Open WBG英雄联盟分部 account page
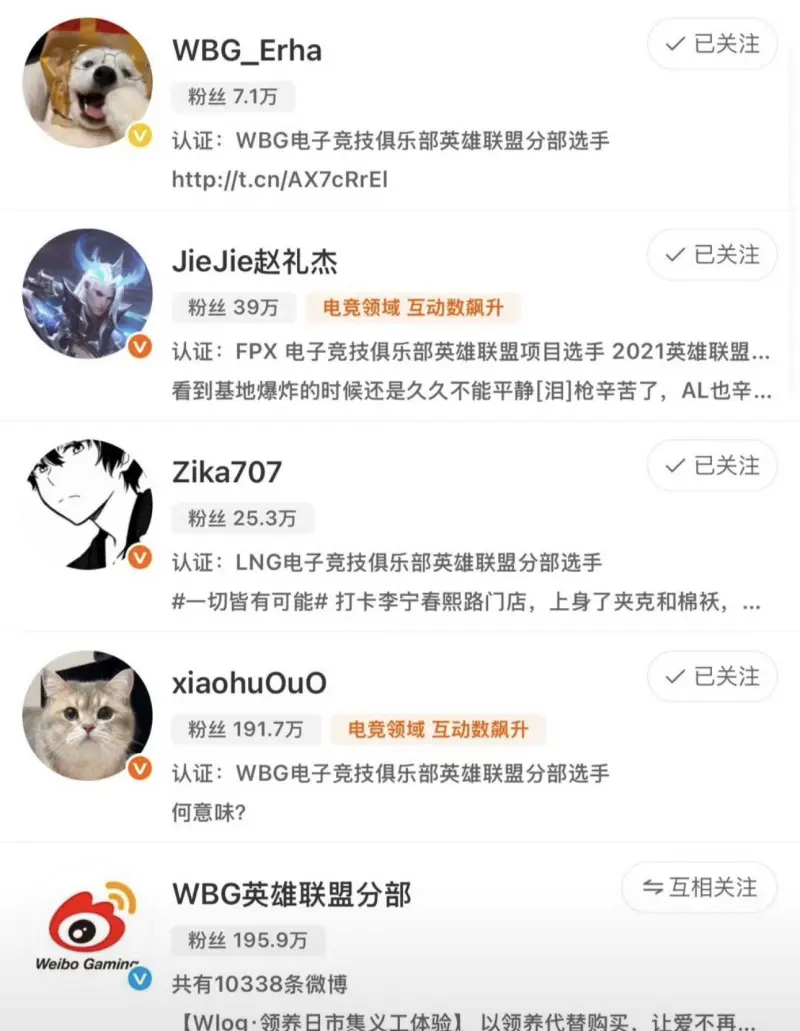Screen dimensions: 800x1031 coord(291,894)
